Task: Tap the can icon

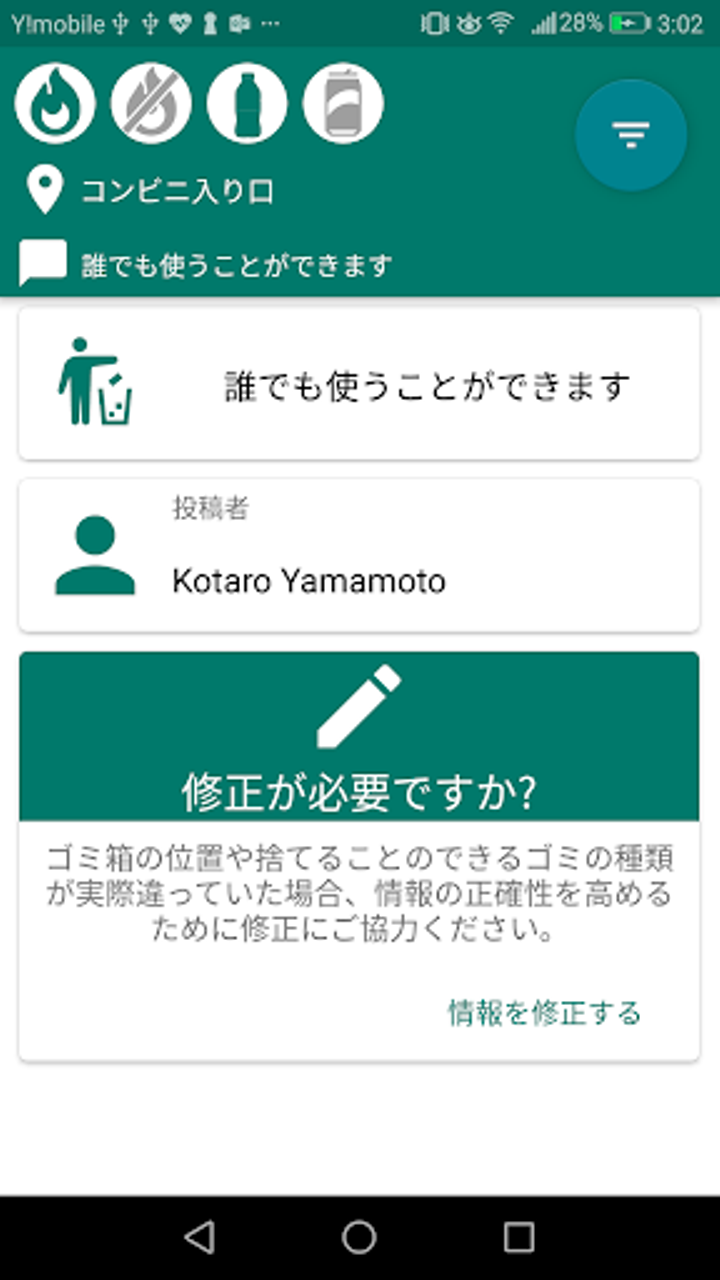Action: pos(343,103)
